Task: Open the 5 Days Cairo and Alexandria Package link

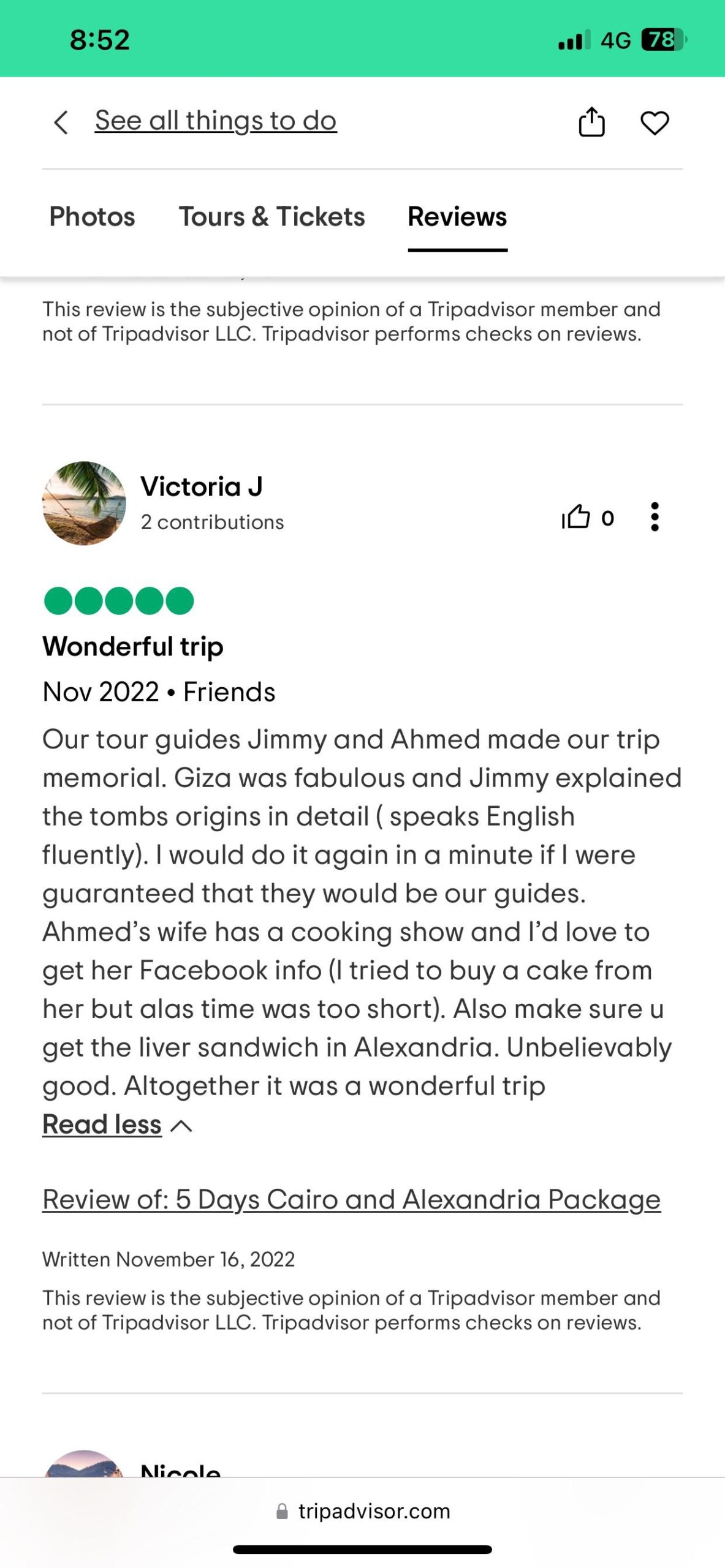Action: (x=351, y=1199)
